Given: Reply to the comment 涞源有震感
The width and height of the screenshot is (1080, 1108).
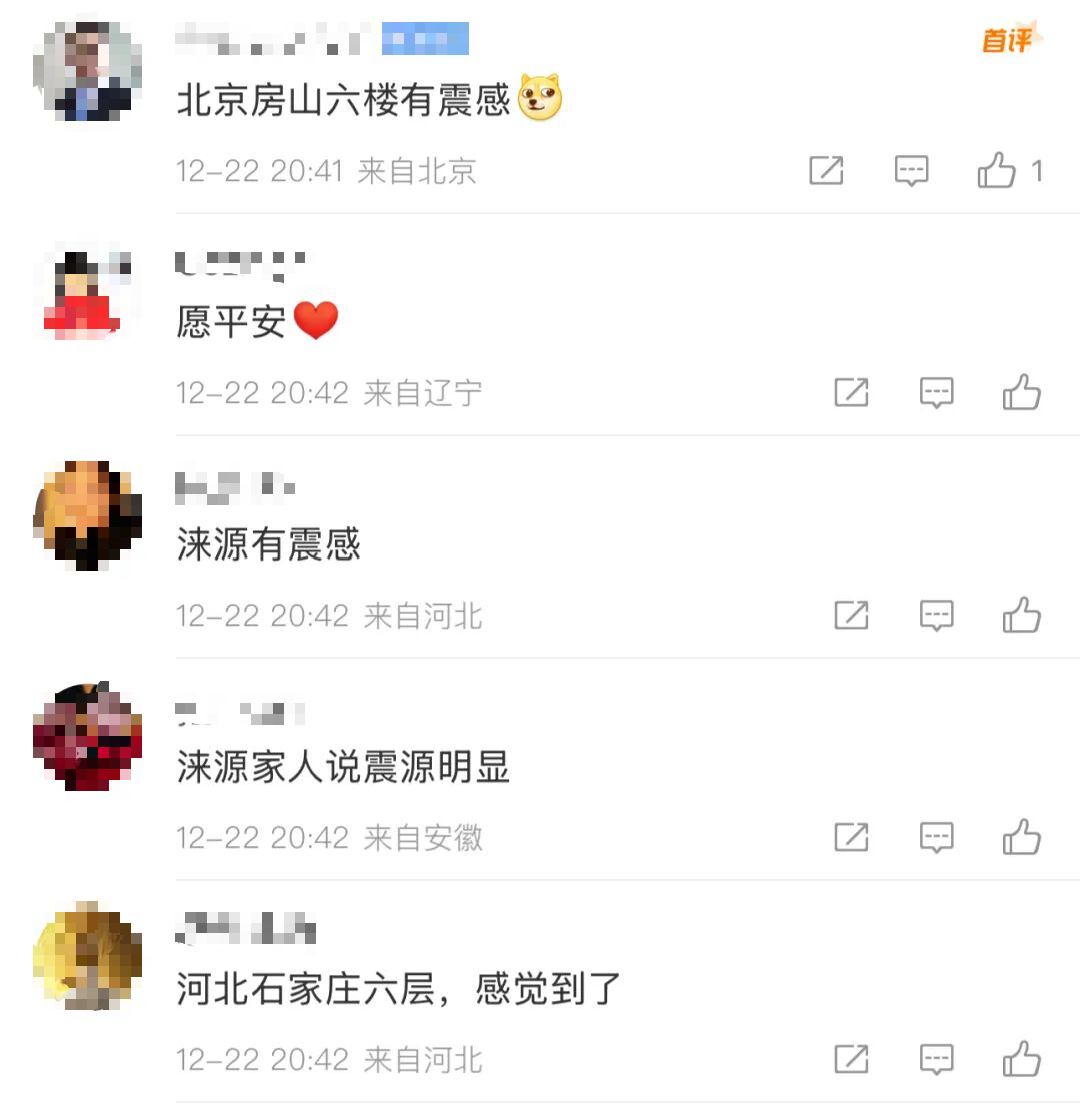Looking at the screenshot, I should [x=937, y=615].
